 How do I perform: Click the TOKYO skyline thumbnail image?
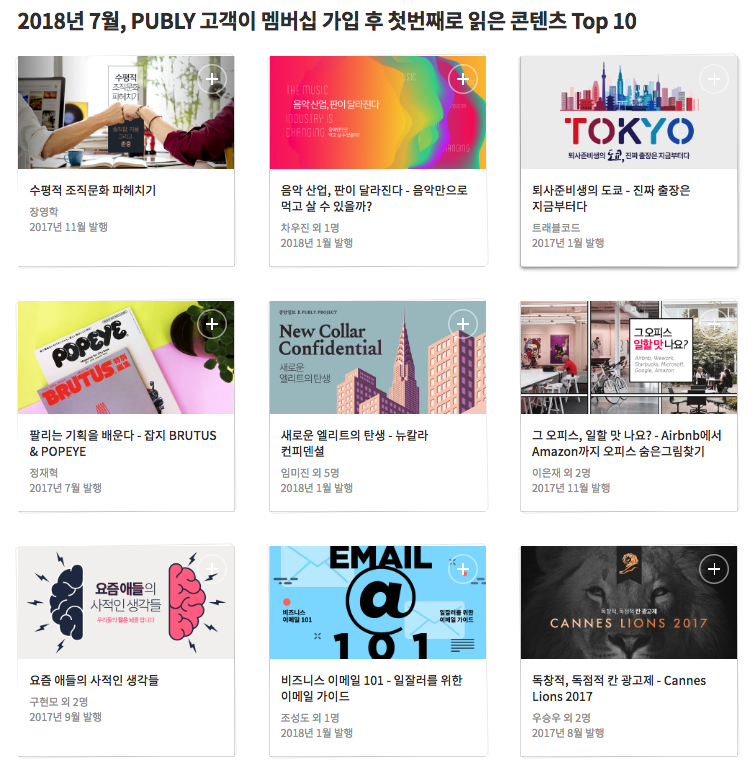pos(628,113)
